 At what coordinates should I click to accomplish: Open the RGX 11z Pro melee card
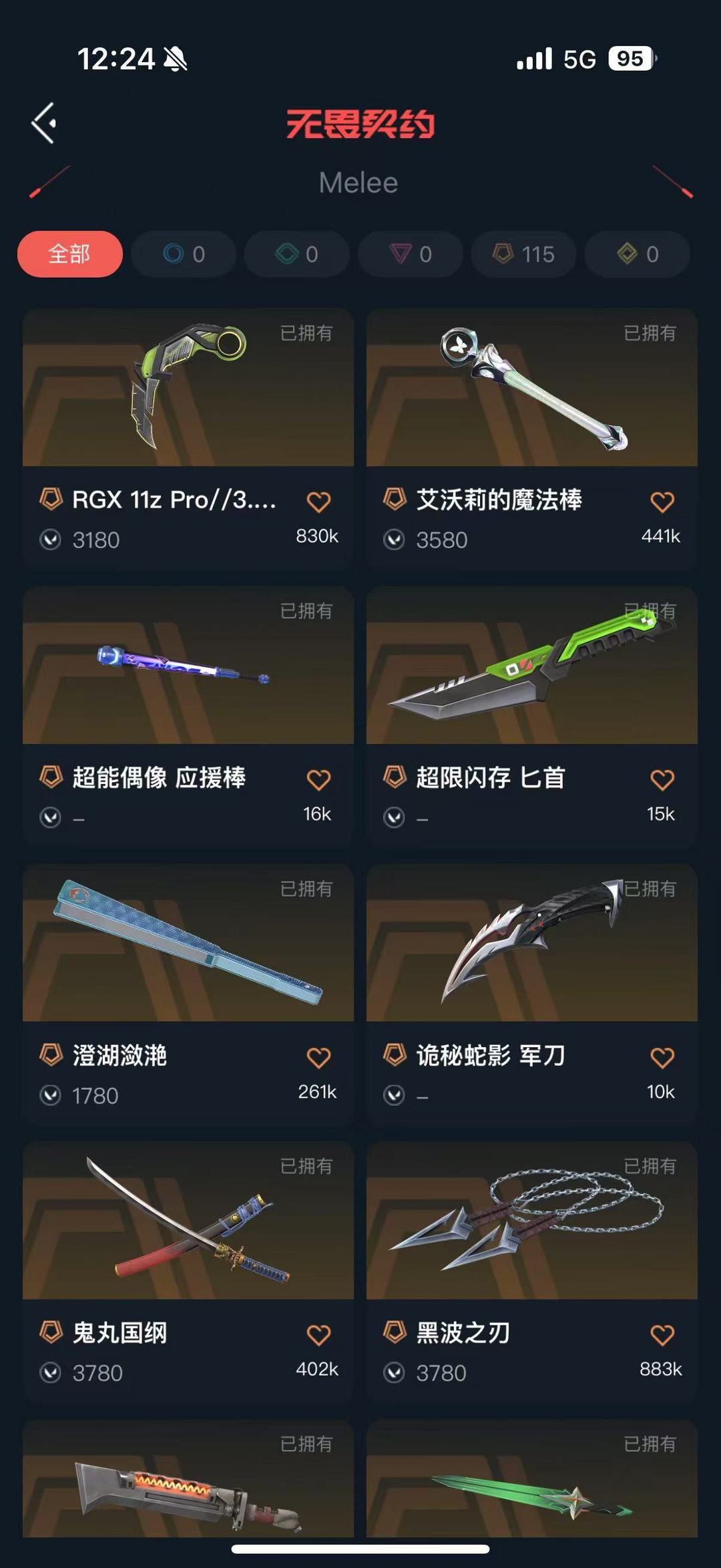pos(188,438)
